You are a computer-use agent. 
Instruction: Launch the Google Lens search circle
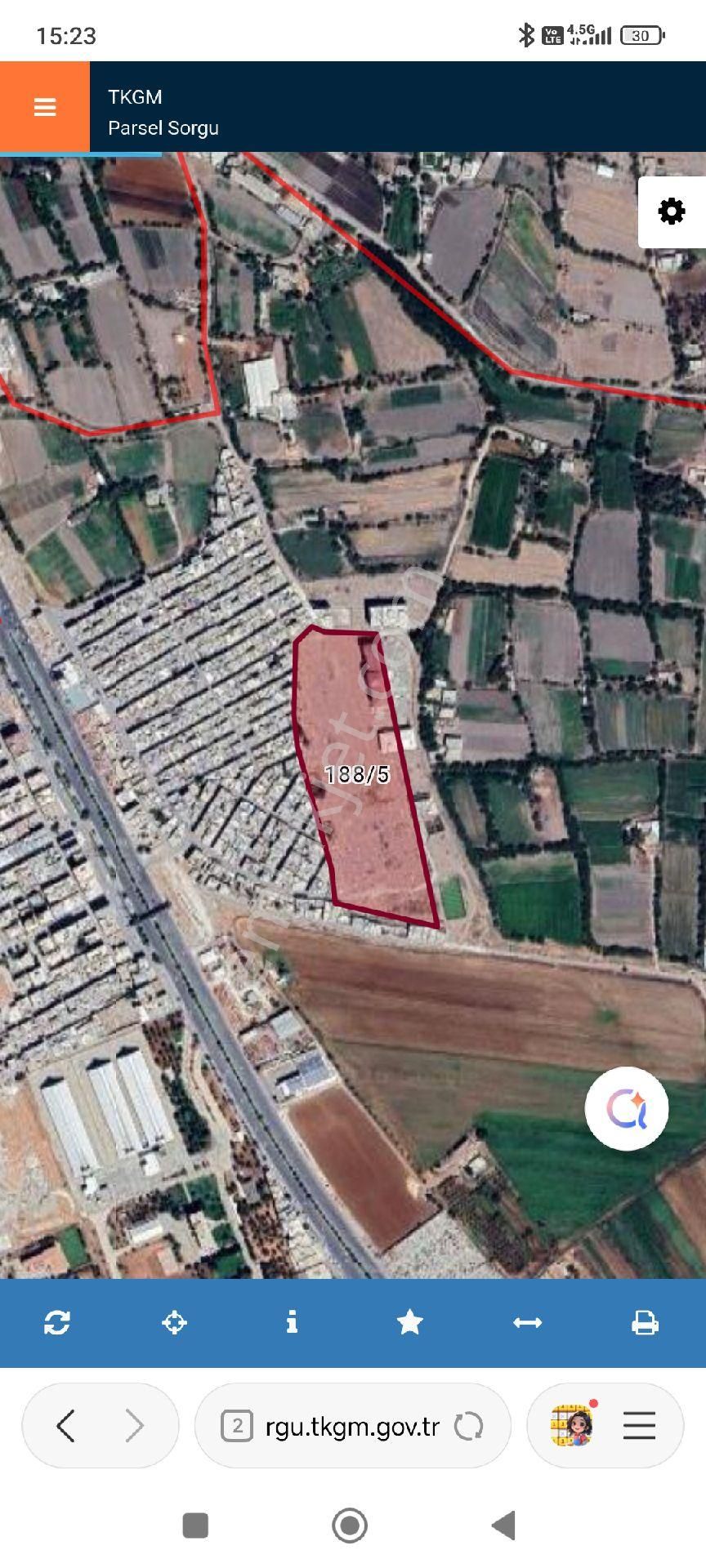(x=626, y=1109)
